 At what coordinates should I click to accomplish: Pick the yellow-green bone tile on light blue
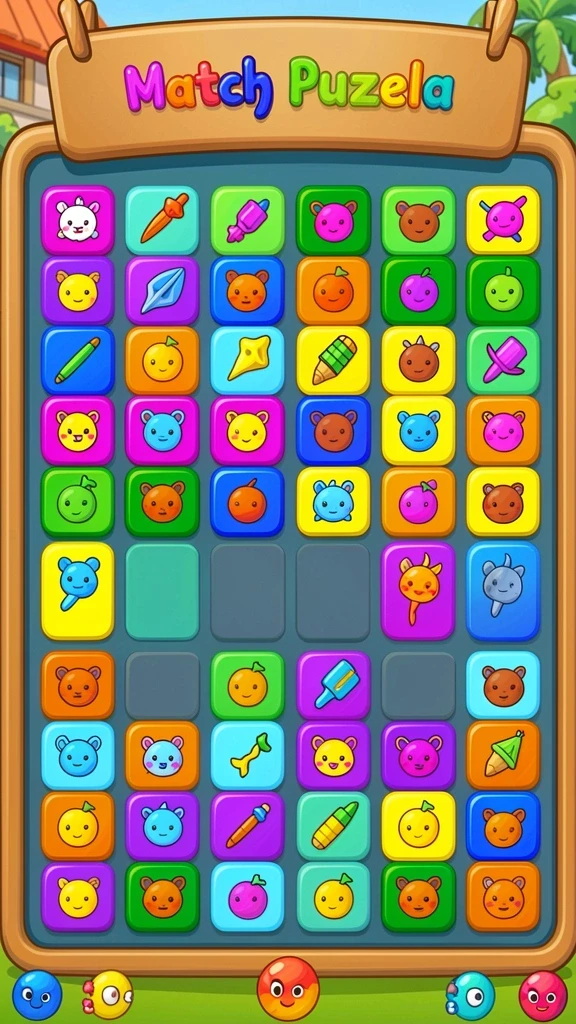point(248,756)
